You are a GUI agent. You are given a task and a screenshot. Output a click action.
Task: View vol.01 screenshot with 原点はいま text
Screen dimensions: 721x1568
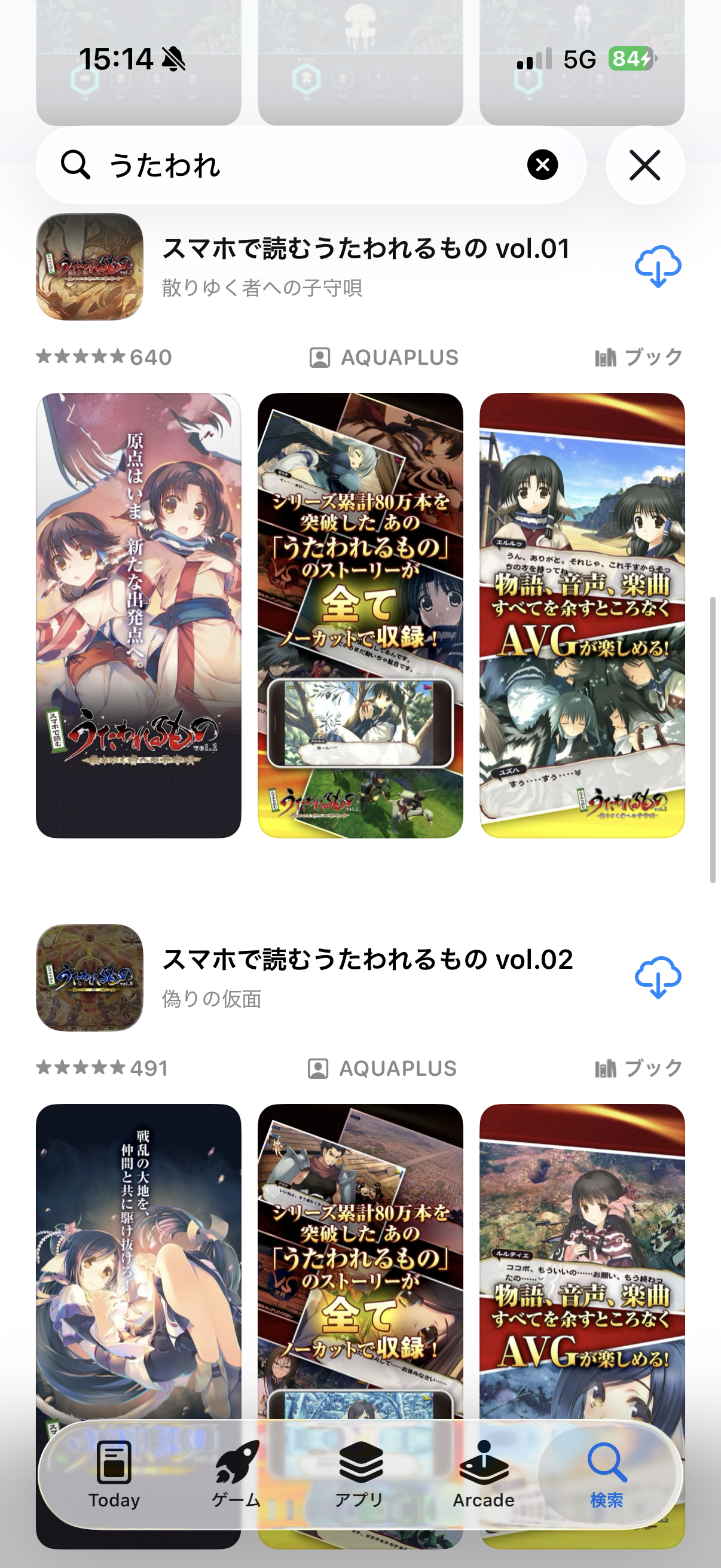(x=139, y=615)
